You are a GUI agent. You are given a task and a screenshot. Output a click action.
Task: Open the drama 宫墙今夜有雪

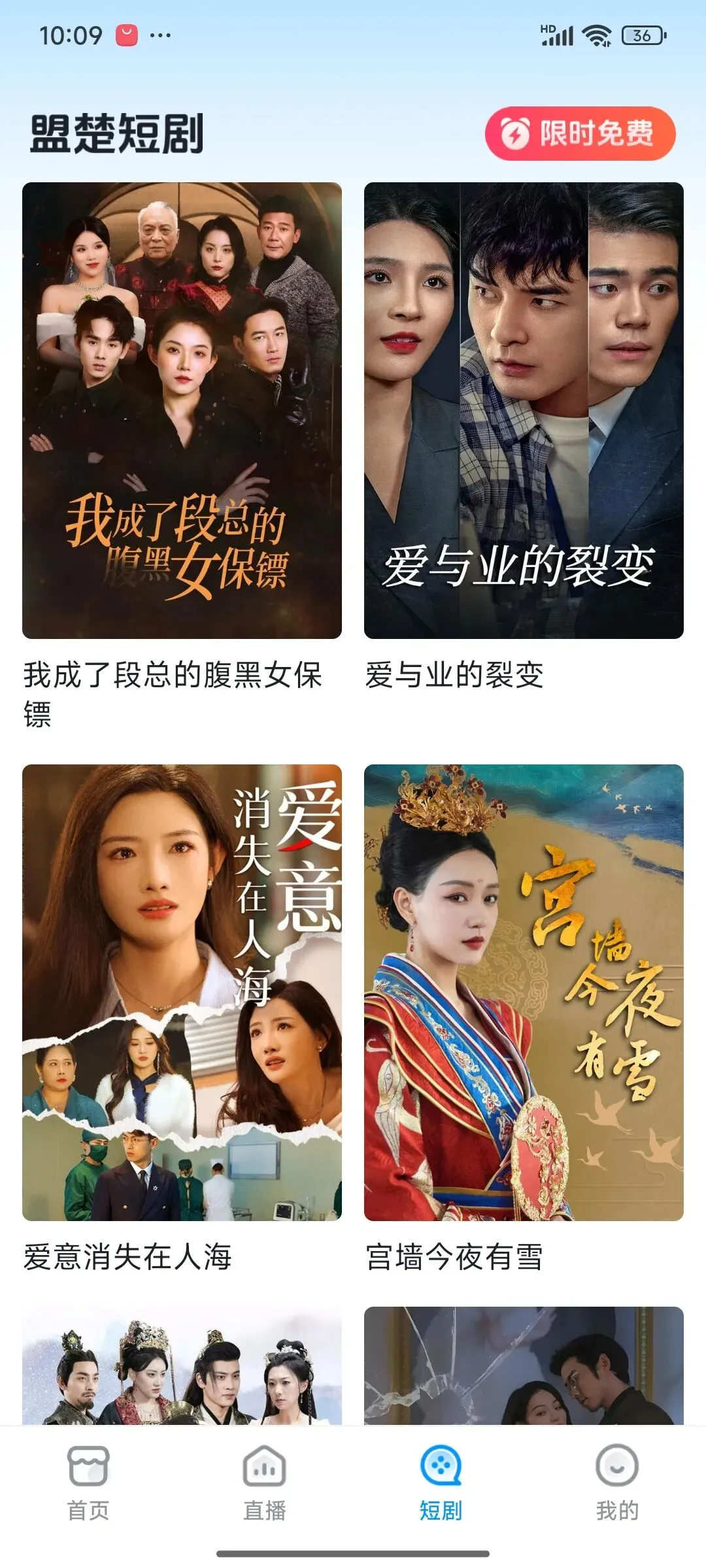click(524, 992)
